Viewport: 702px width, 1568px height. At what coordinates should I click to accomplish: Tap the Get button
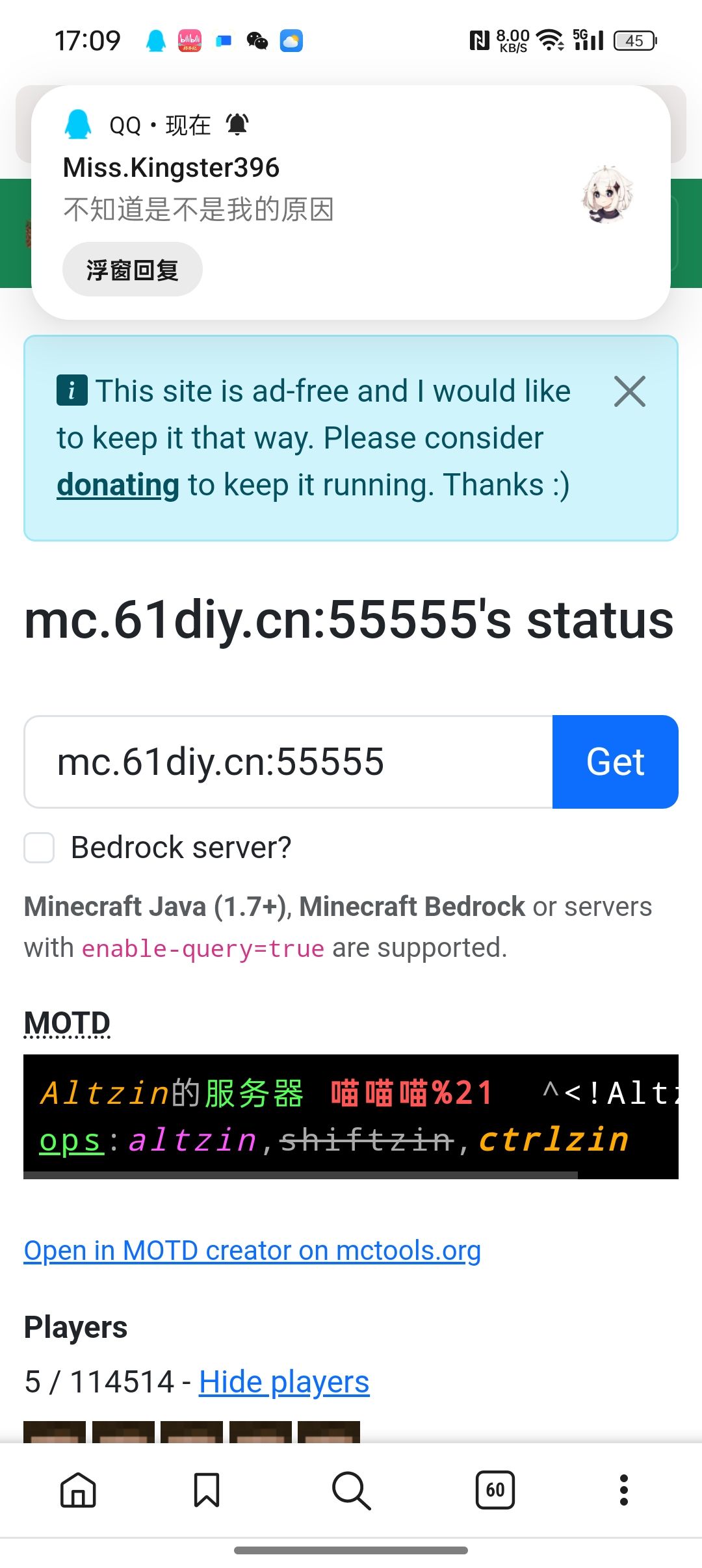click(615, 762)
